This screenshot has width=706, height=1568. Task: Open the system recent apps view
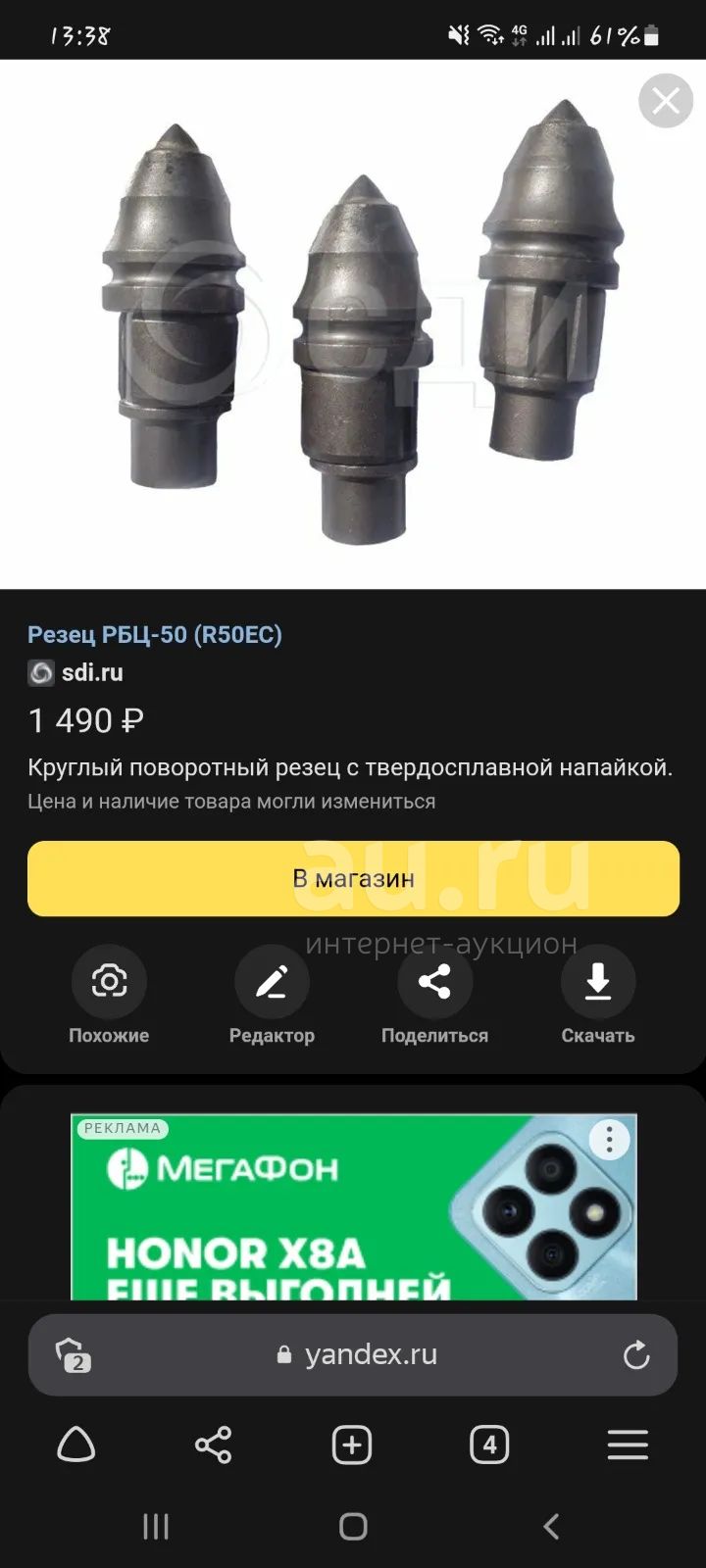pos(156,1526)
